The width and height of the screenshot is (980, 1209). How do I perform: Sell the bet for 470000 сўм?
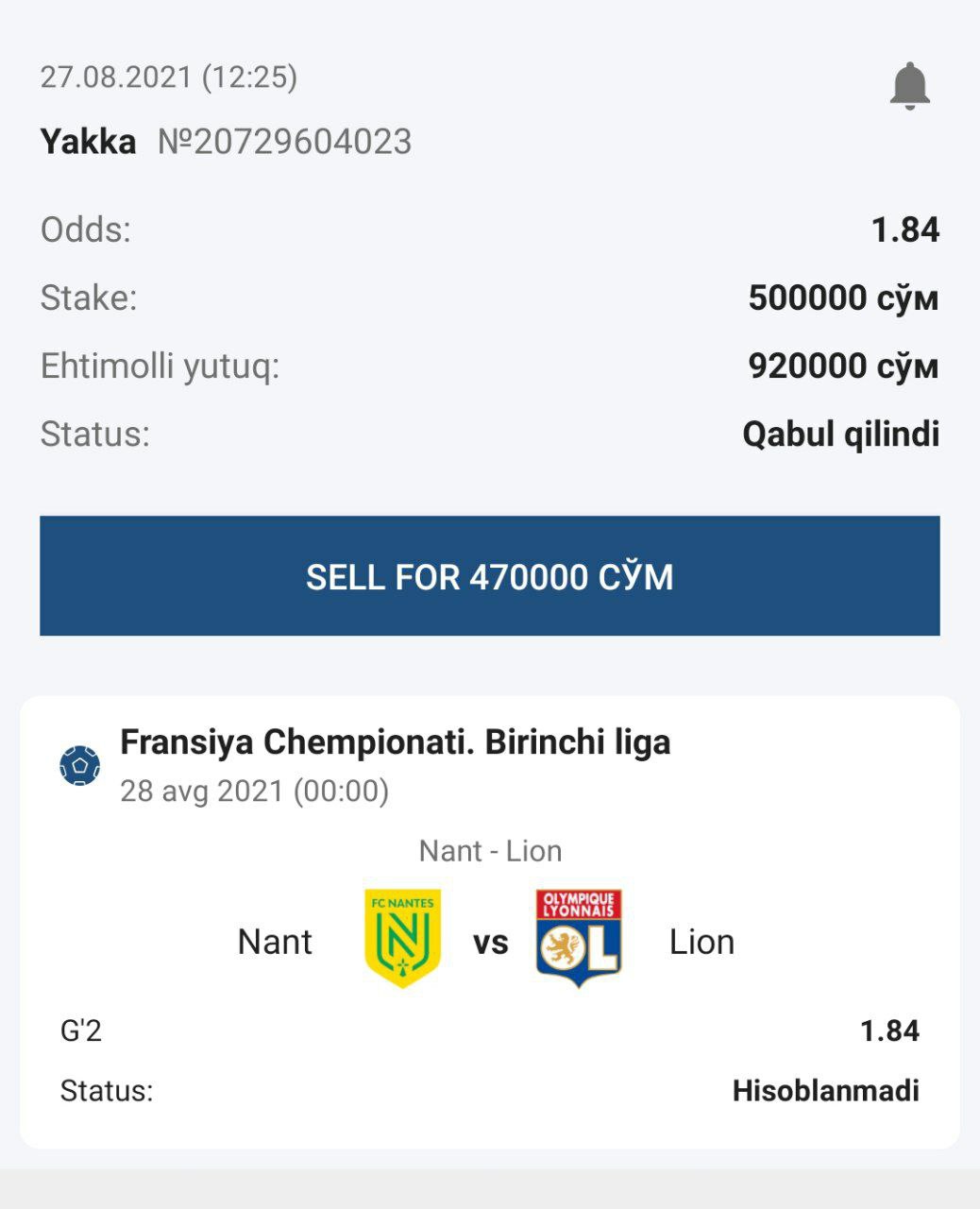(489, 576)
